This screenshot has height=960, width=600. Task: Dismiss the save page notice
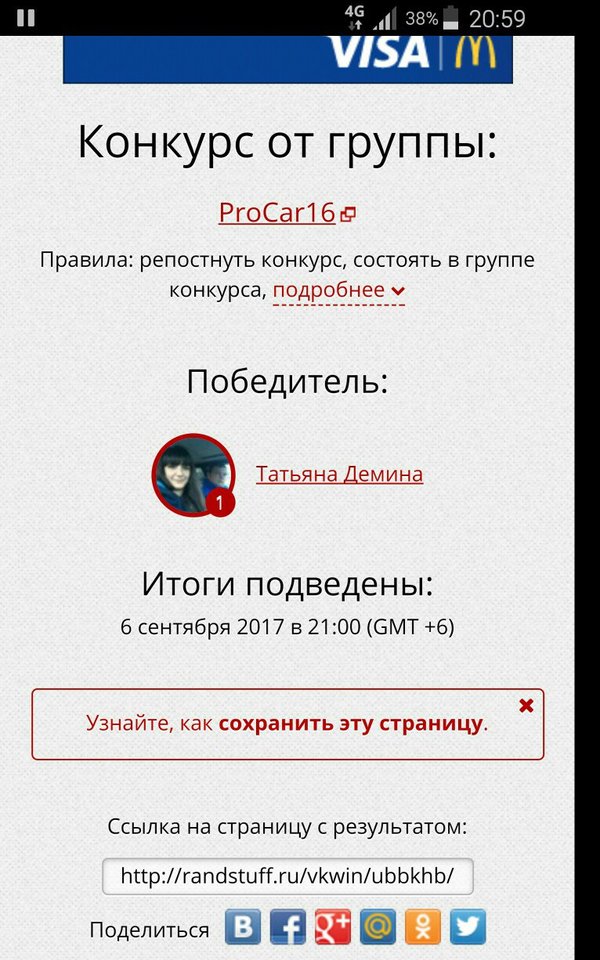[x=526, y=706]
